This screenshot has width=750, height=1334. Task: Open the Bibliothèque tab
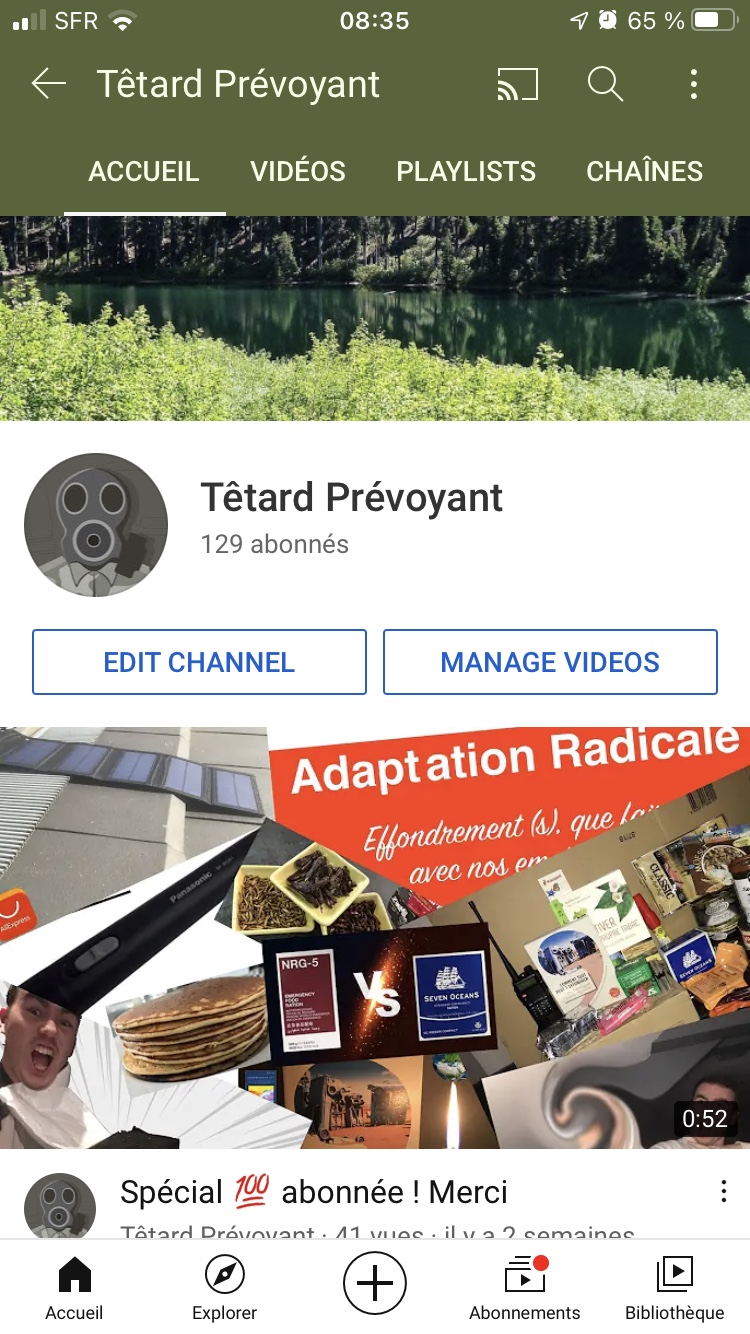[x=674, y=1289]
